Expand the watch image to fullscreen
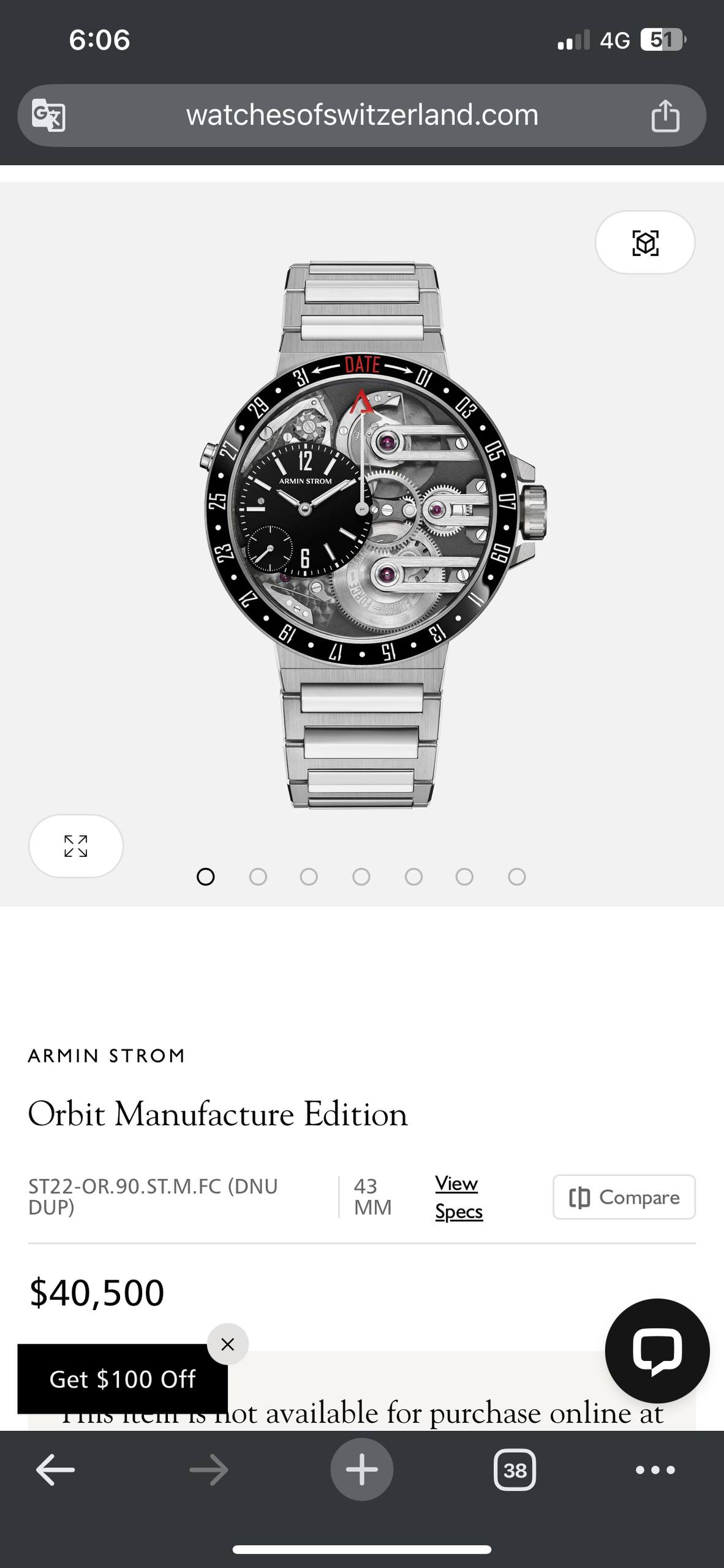The height and width of the screenshot is (1568, 724). pyautogui.click(x=76, y=846)
